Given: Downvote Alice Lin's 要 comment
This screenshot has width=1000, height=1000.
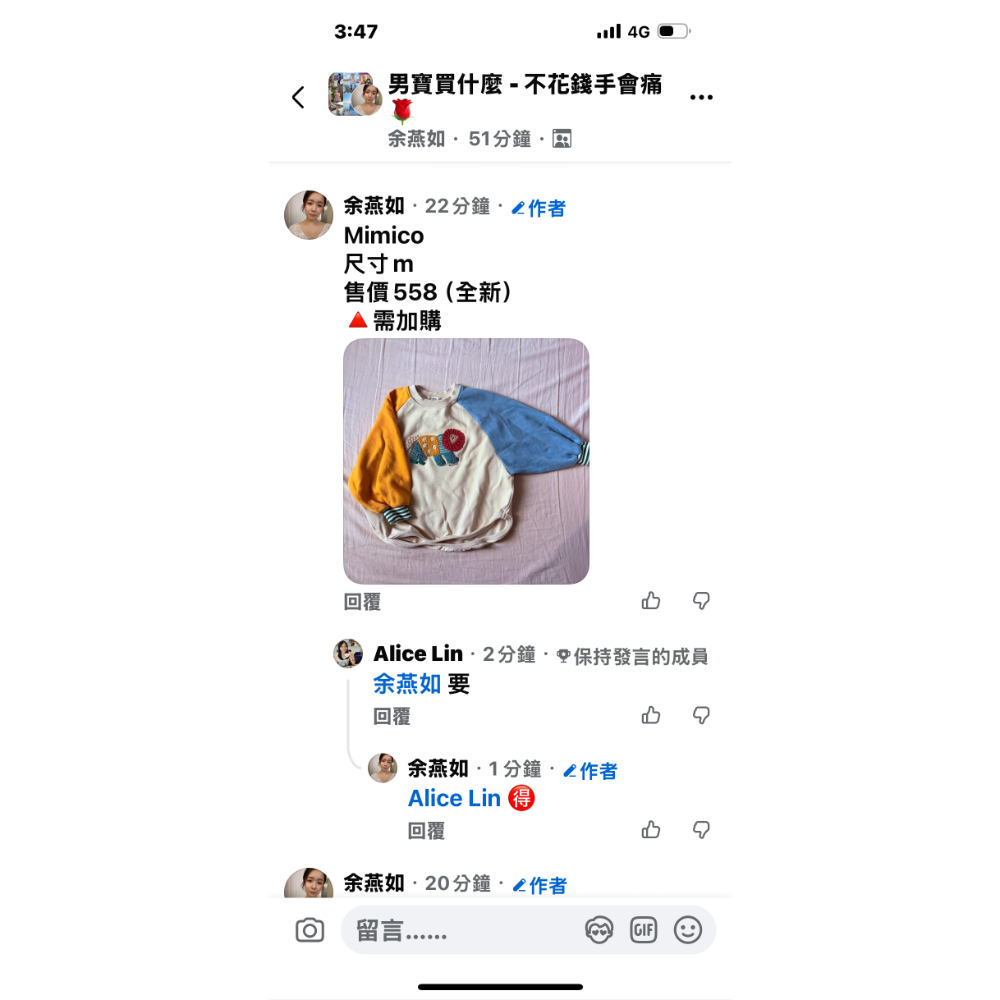Looking at the screenshot, I should 702,715.
